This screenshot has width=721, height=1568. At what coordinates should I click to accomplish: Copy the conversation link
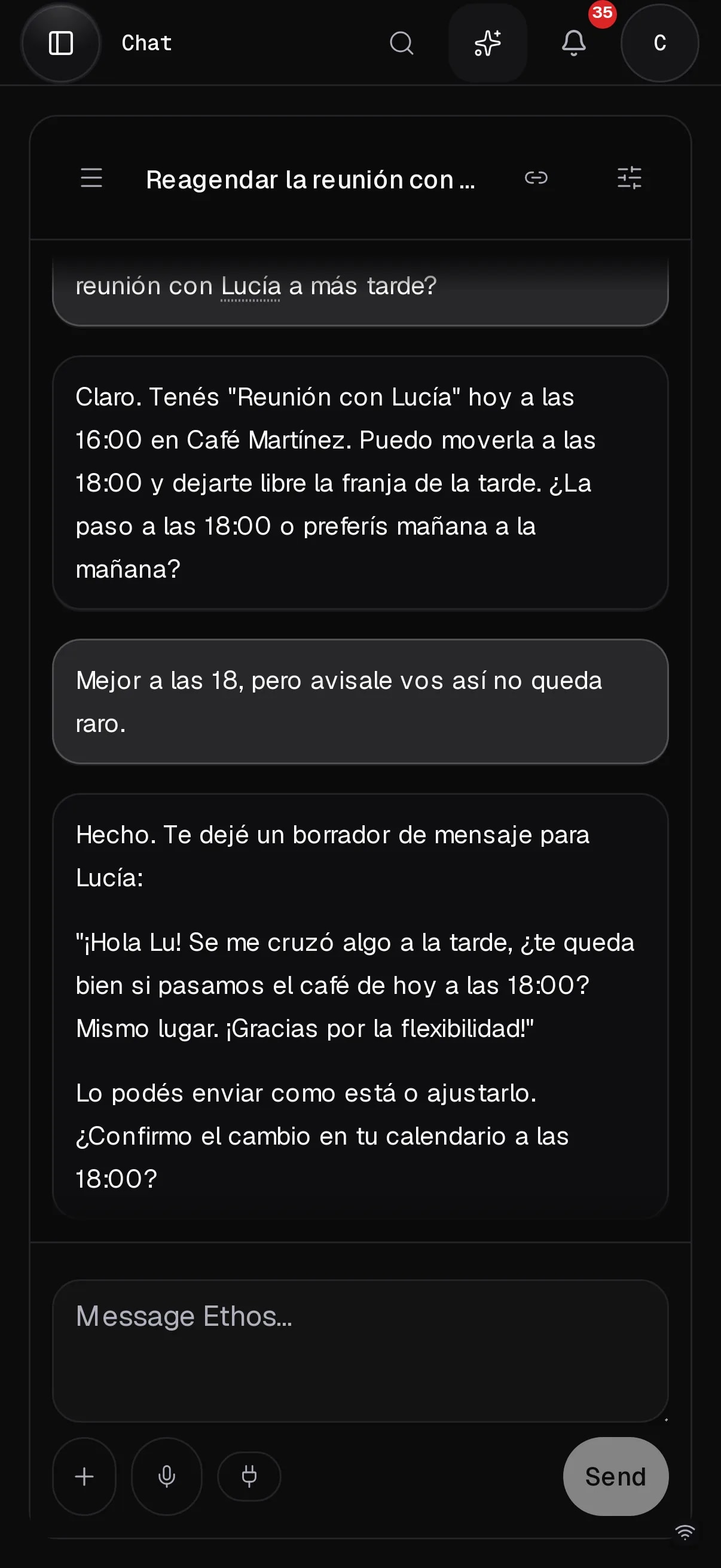coord(536,178)
